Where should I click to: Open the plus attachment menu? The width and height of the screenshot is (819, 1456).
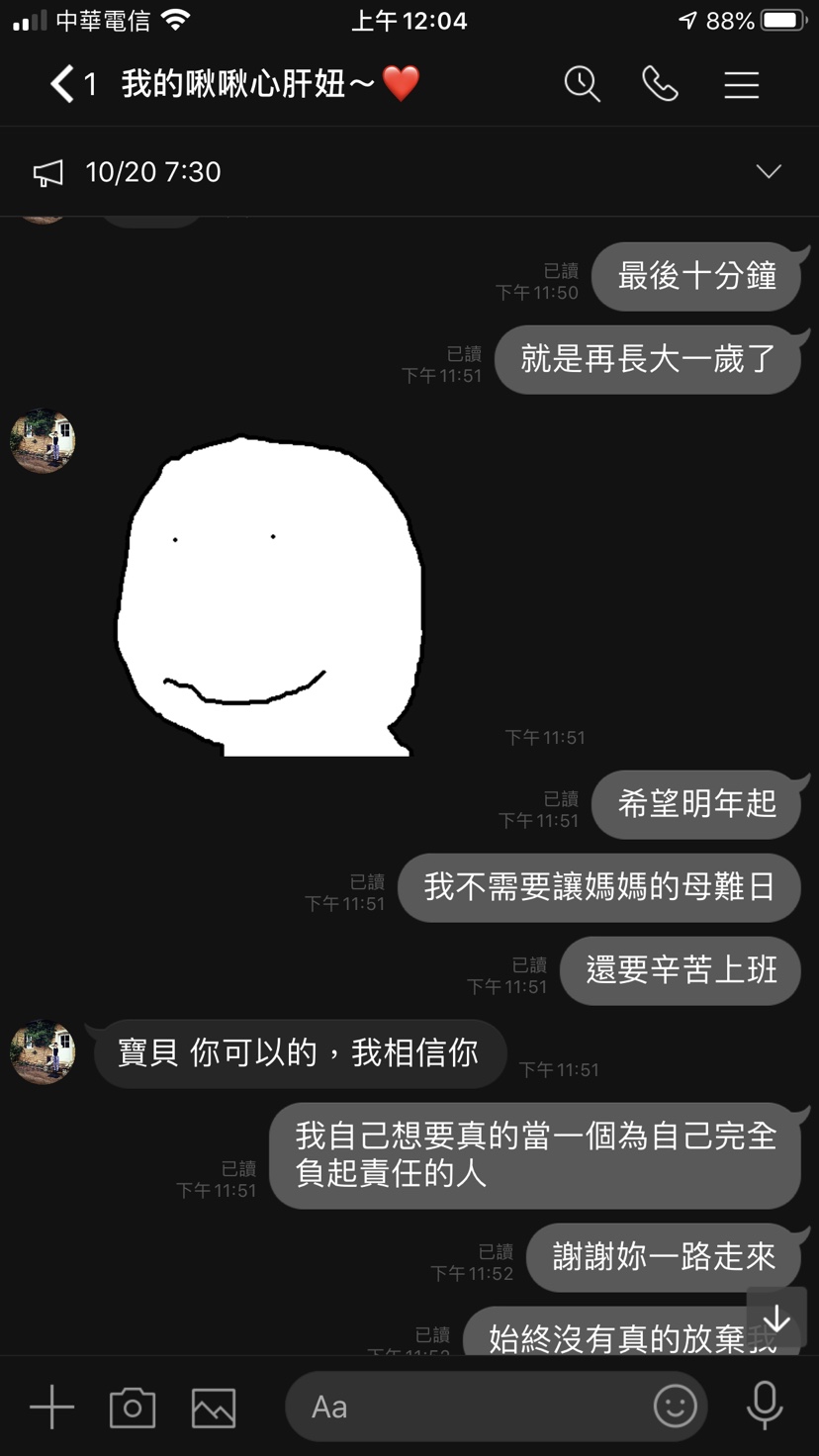51,1407
